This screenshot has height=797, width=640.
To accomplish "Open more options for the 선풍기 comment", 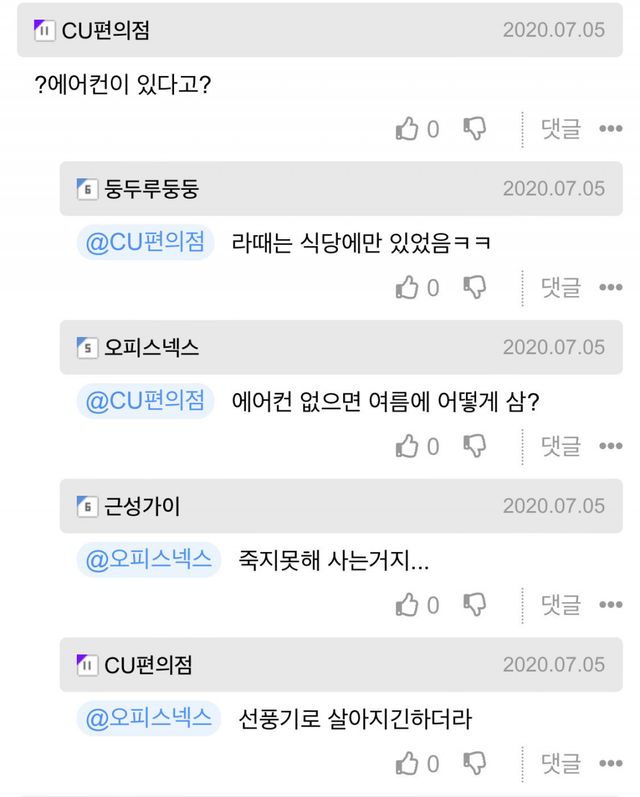I will [611, 763].
